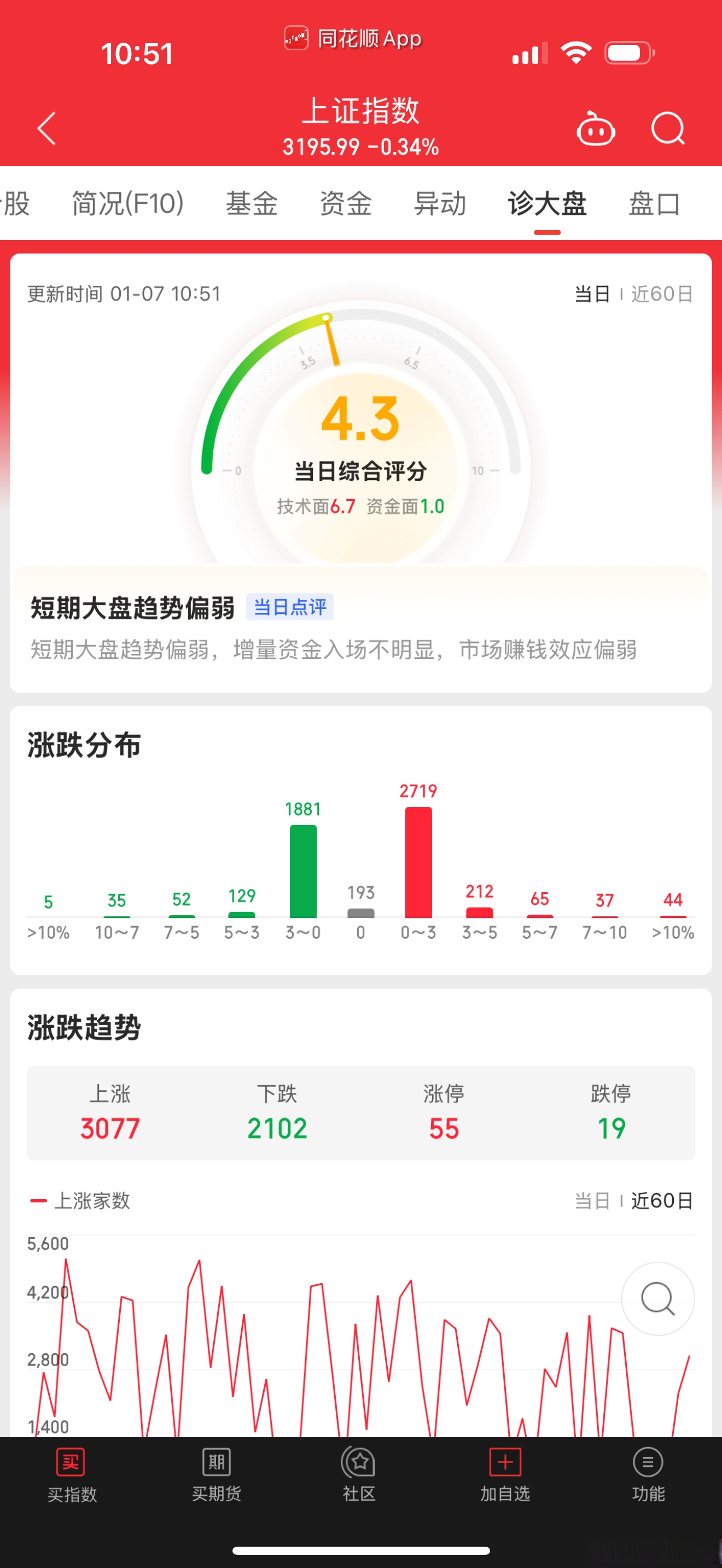
Task: Switch the 上涨家数 chart to 近60日
Action: pyautogui.click(x=661, y=1201)
